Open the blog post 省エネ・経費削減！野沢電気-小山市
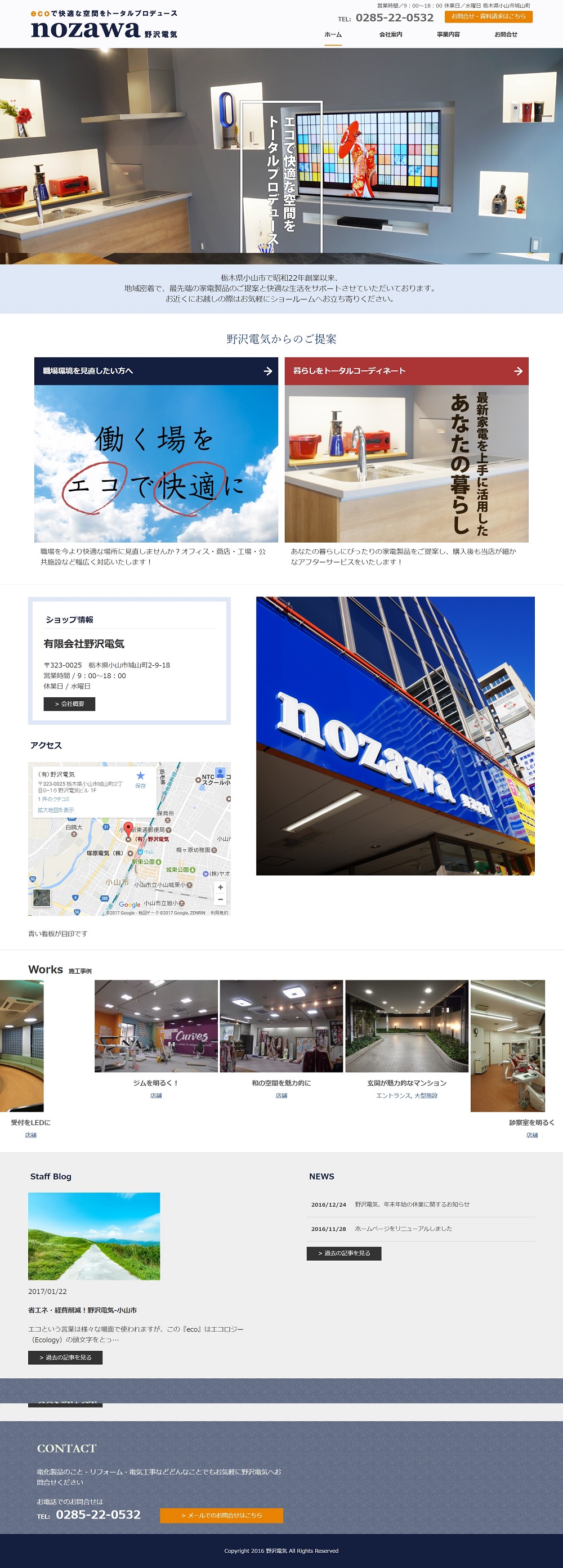 tap(82, 1310)
